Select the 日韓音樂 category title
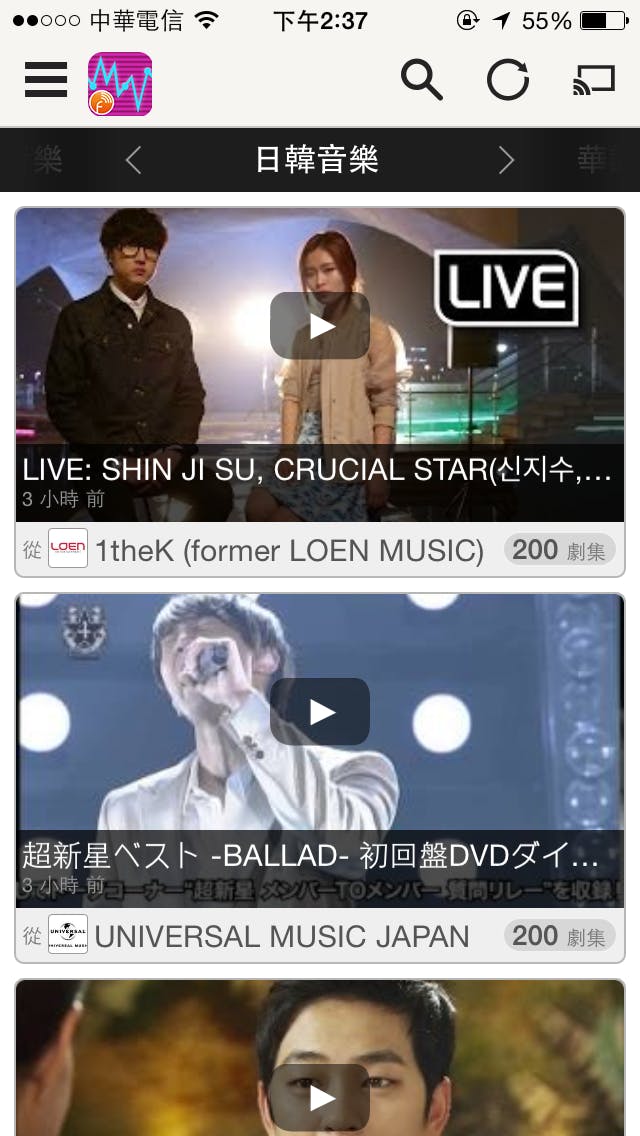Screen dimensions: 640x1136 (x=317, y=160)
